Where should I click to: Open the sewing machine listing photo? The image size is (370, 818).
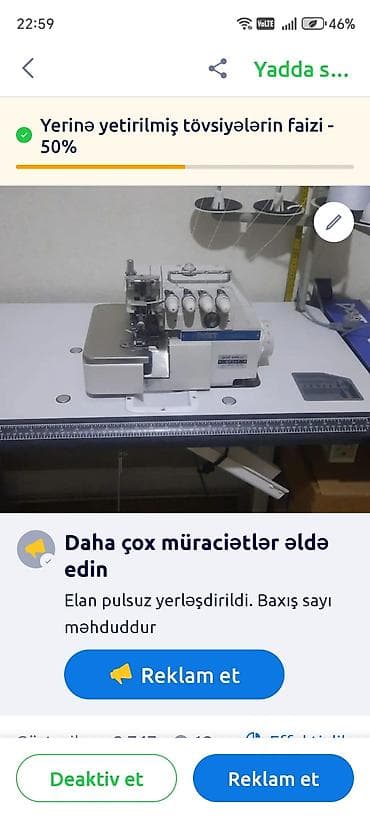185,349
